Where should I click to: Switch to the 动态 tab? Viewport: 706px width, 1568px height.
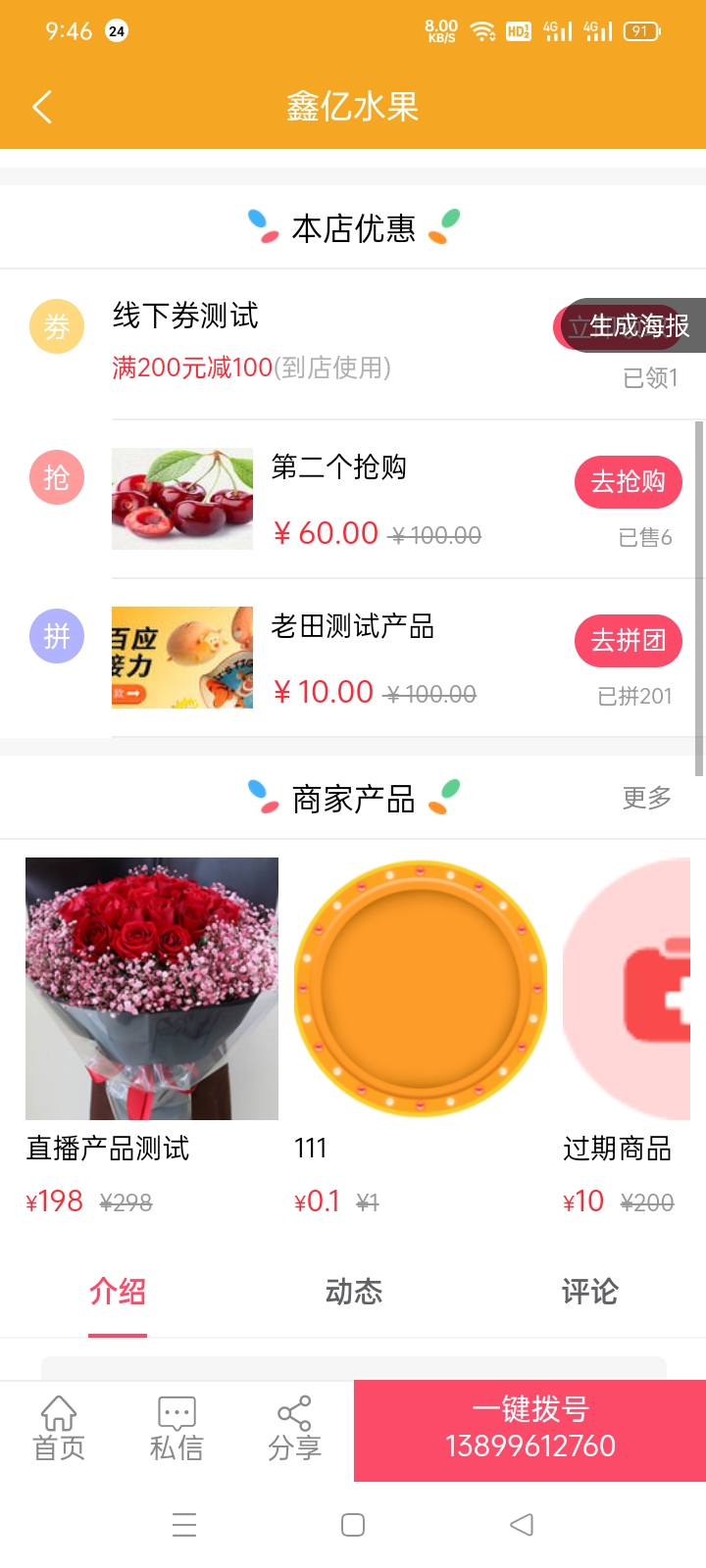click(x=353, y=1293)
